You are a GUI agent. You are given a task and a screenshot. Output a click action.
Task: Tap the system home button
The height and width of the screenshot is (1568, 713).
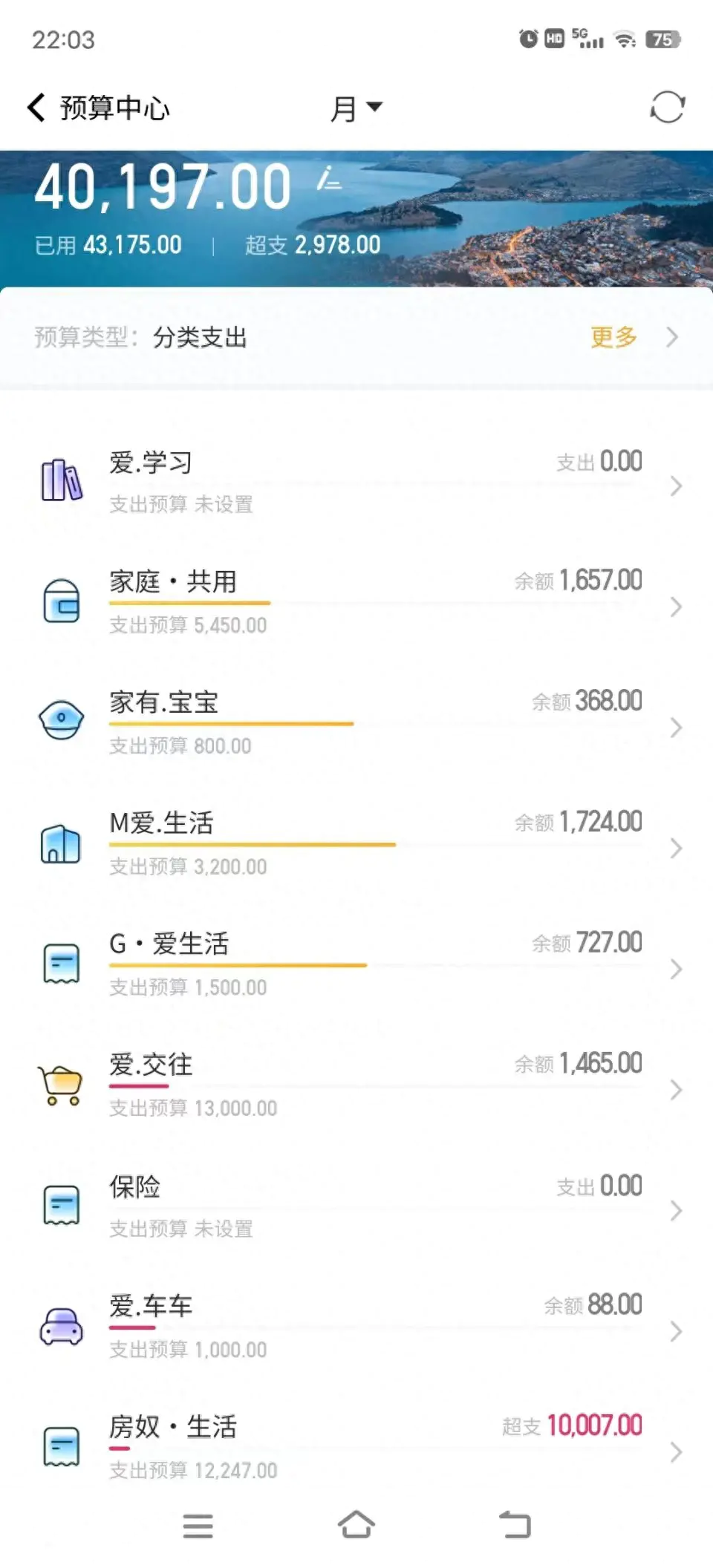[x=356, y=1526]
